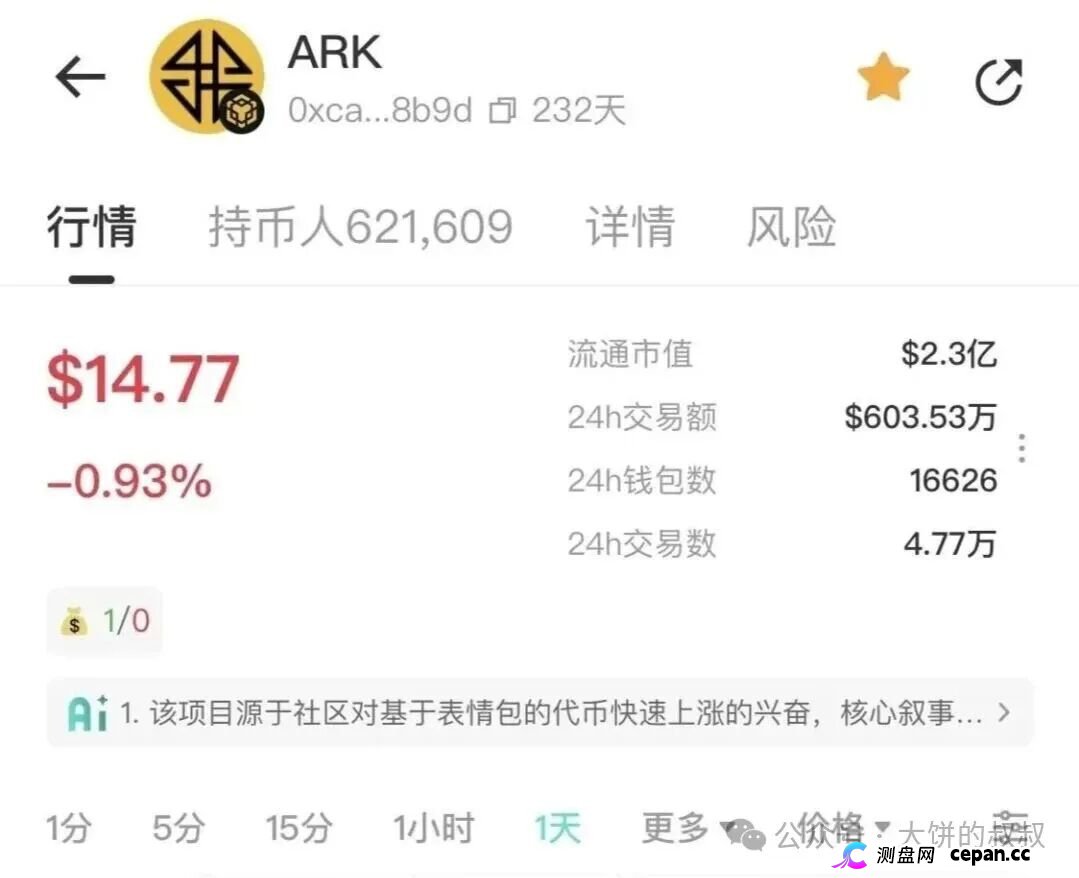Select the 1分 chart interval

(x=69, y=828)
